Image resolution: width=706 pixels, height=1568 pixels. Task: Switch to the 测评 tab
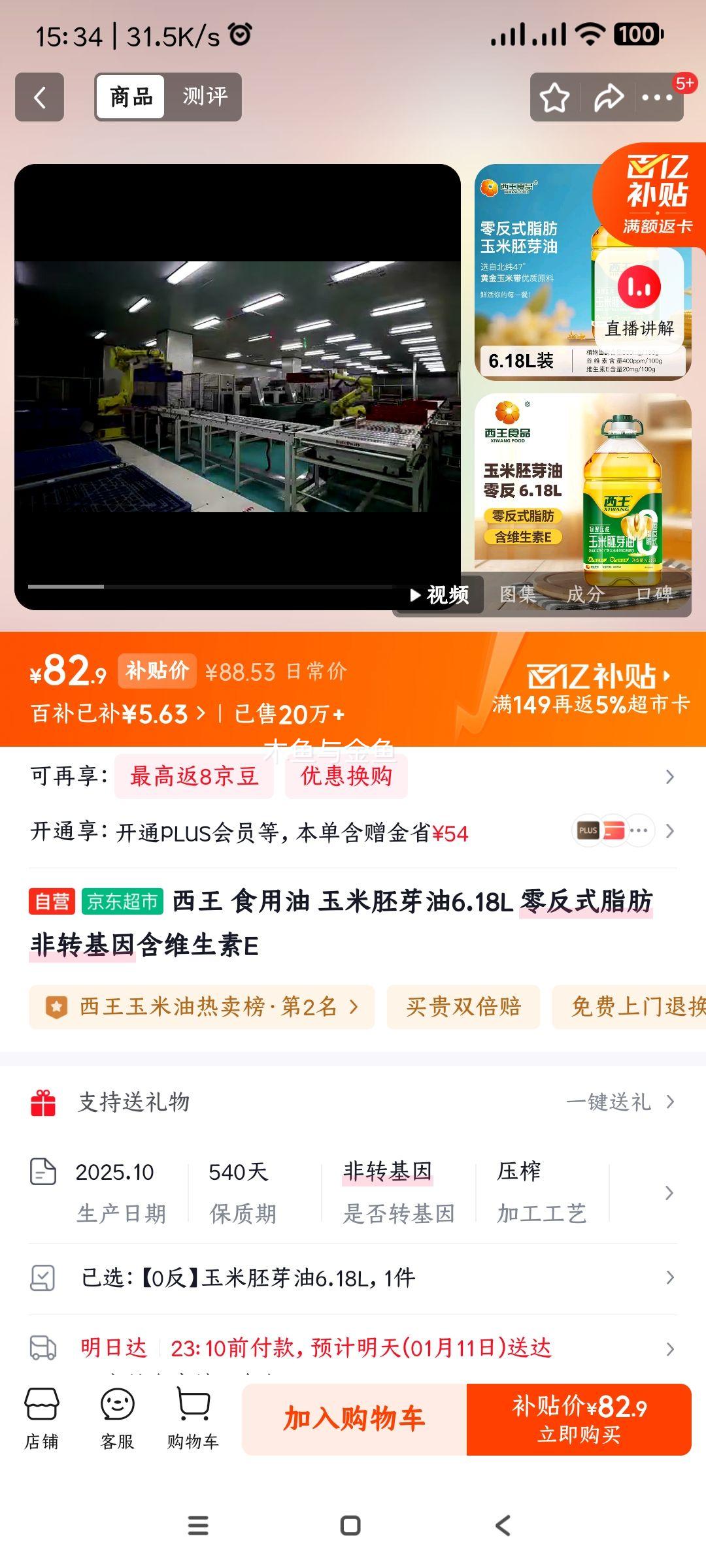tap(204, 97)
